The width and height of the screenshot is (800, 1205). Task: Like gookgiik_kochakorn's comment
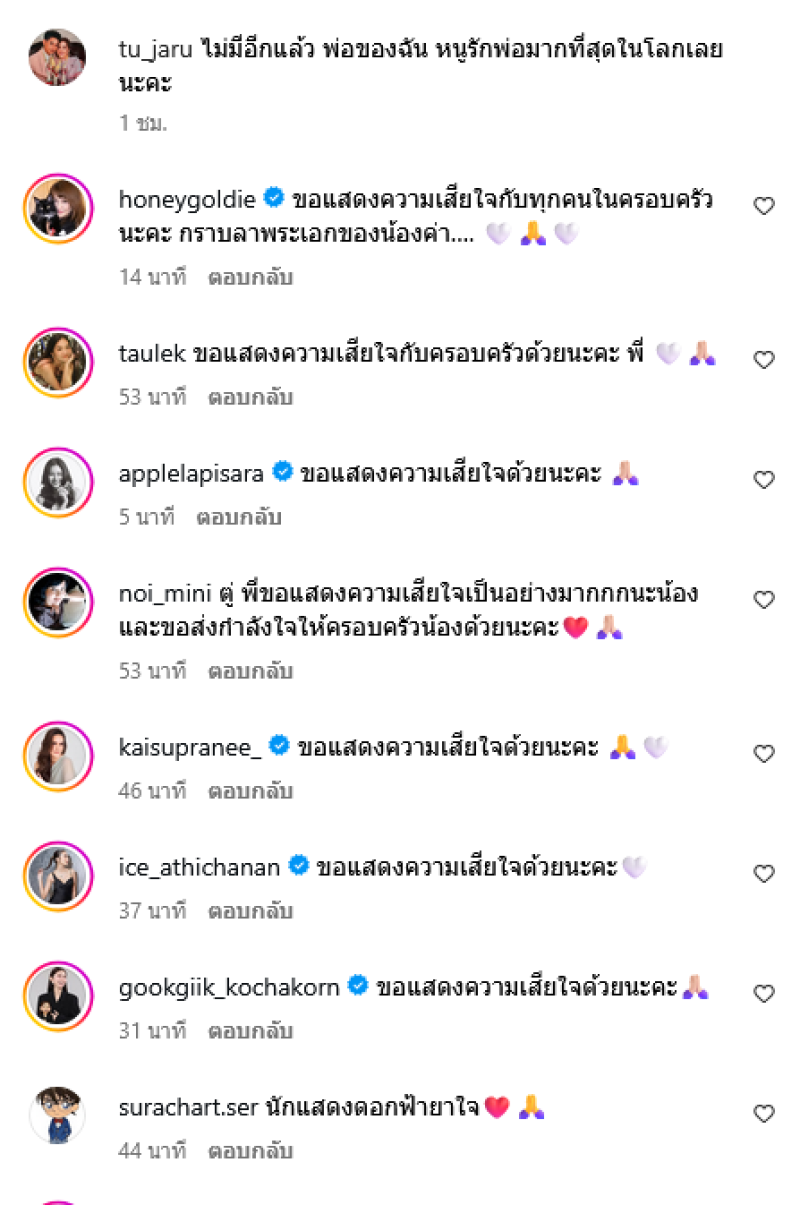coord(764,994)
